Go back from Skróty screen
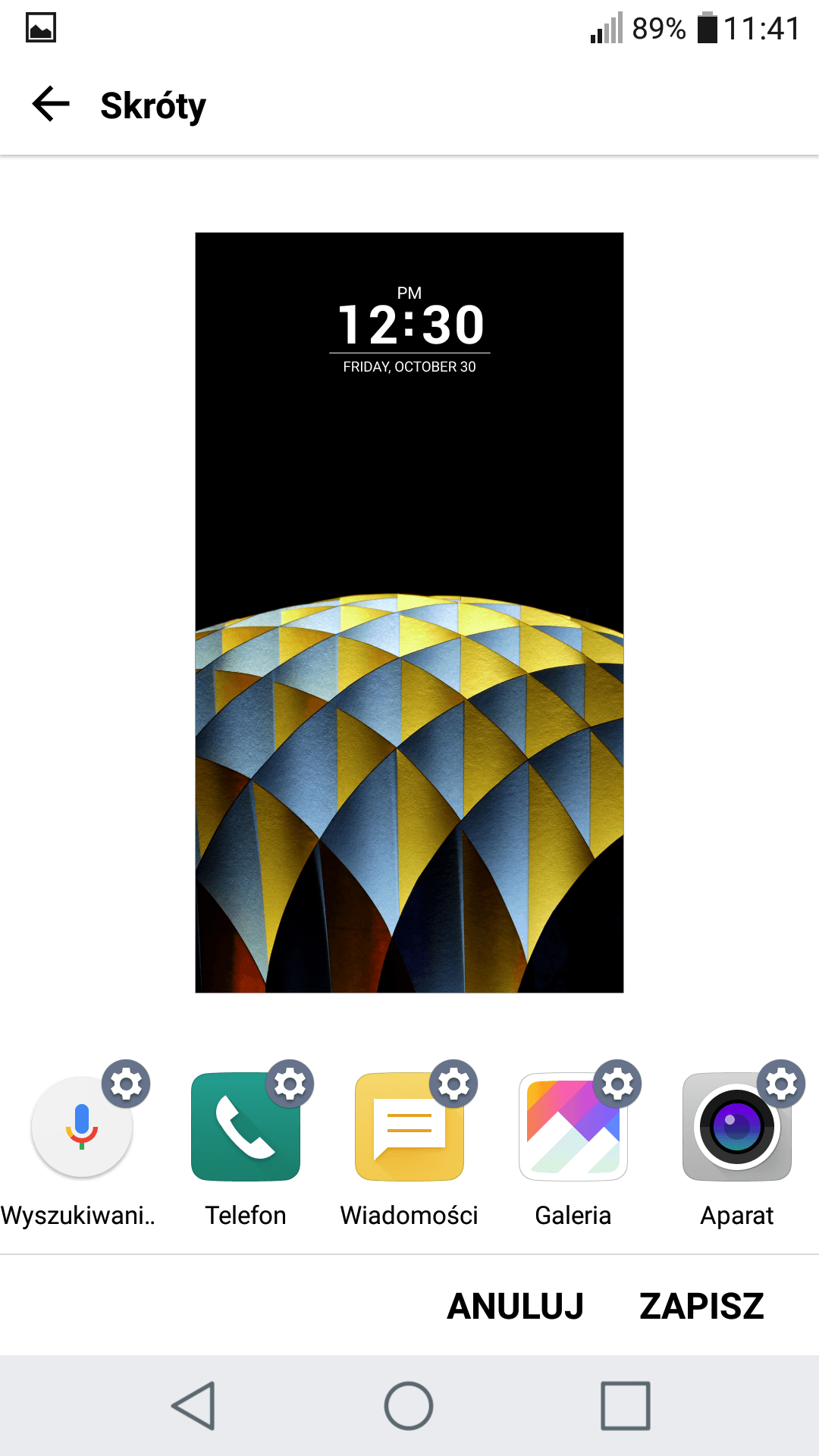This screenshot has height=1456, width=819. (51, 105)
